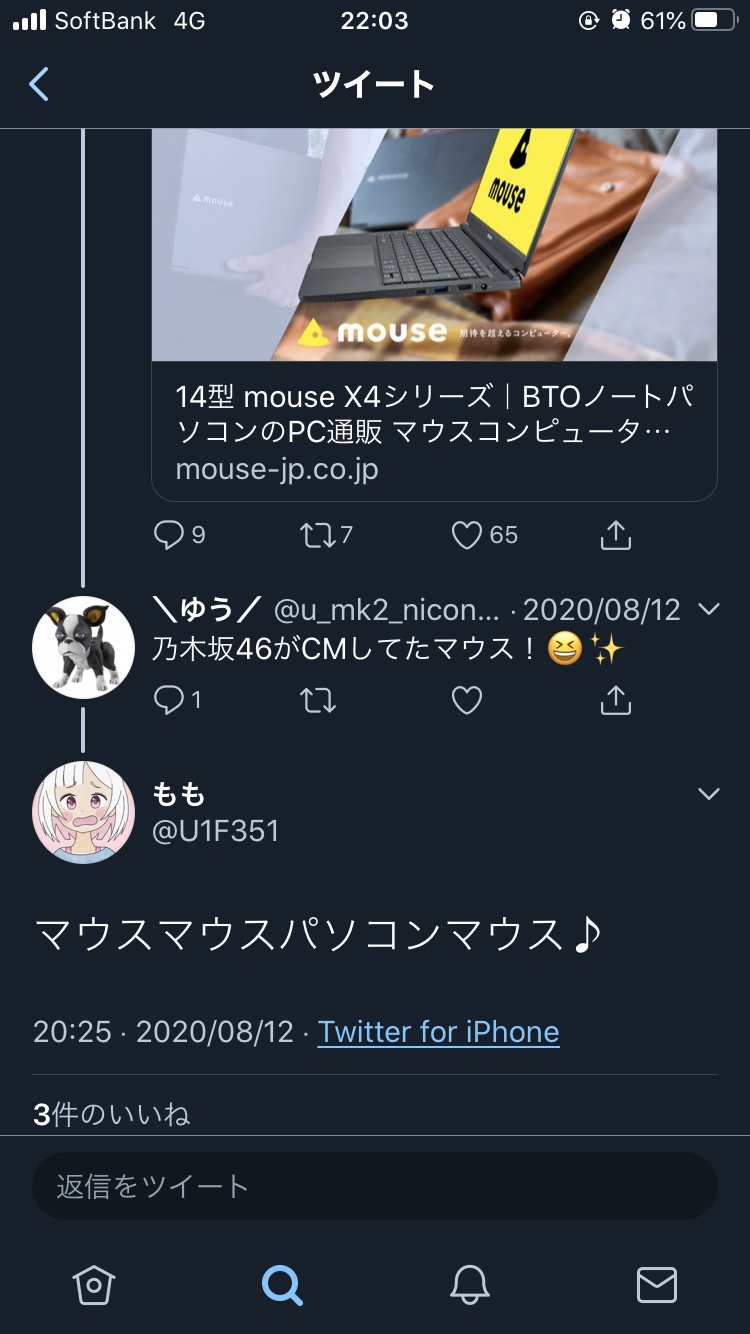Image resolution: width=750 pixels, height=1334 pixels.
Task: Share the mouse X4 series tweet
Action: (615, 535)
